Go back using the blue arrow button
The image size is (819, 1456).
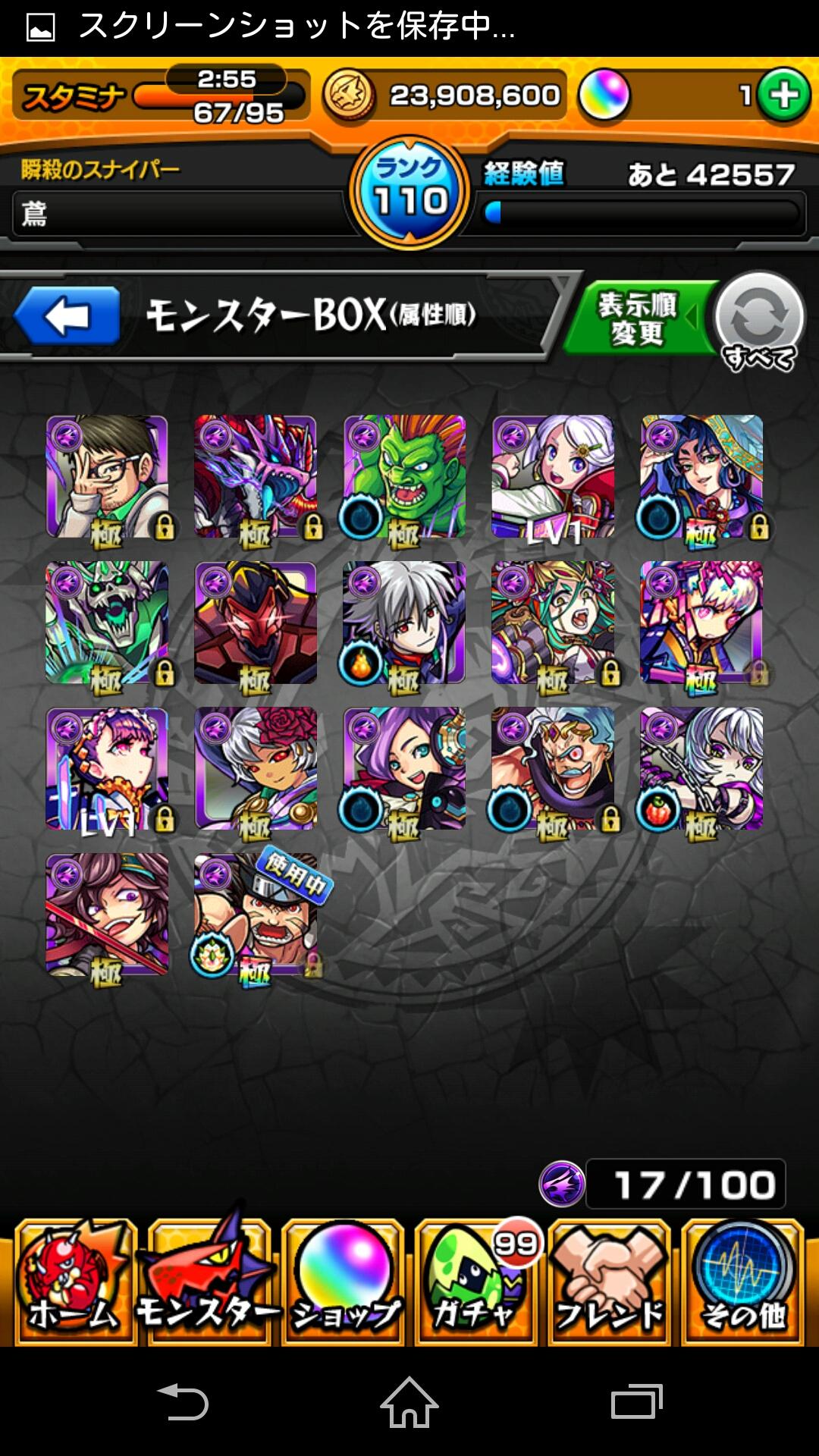pyautogui.click(x=68, y=315)
